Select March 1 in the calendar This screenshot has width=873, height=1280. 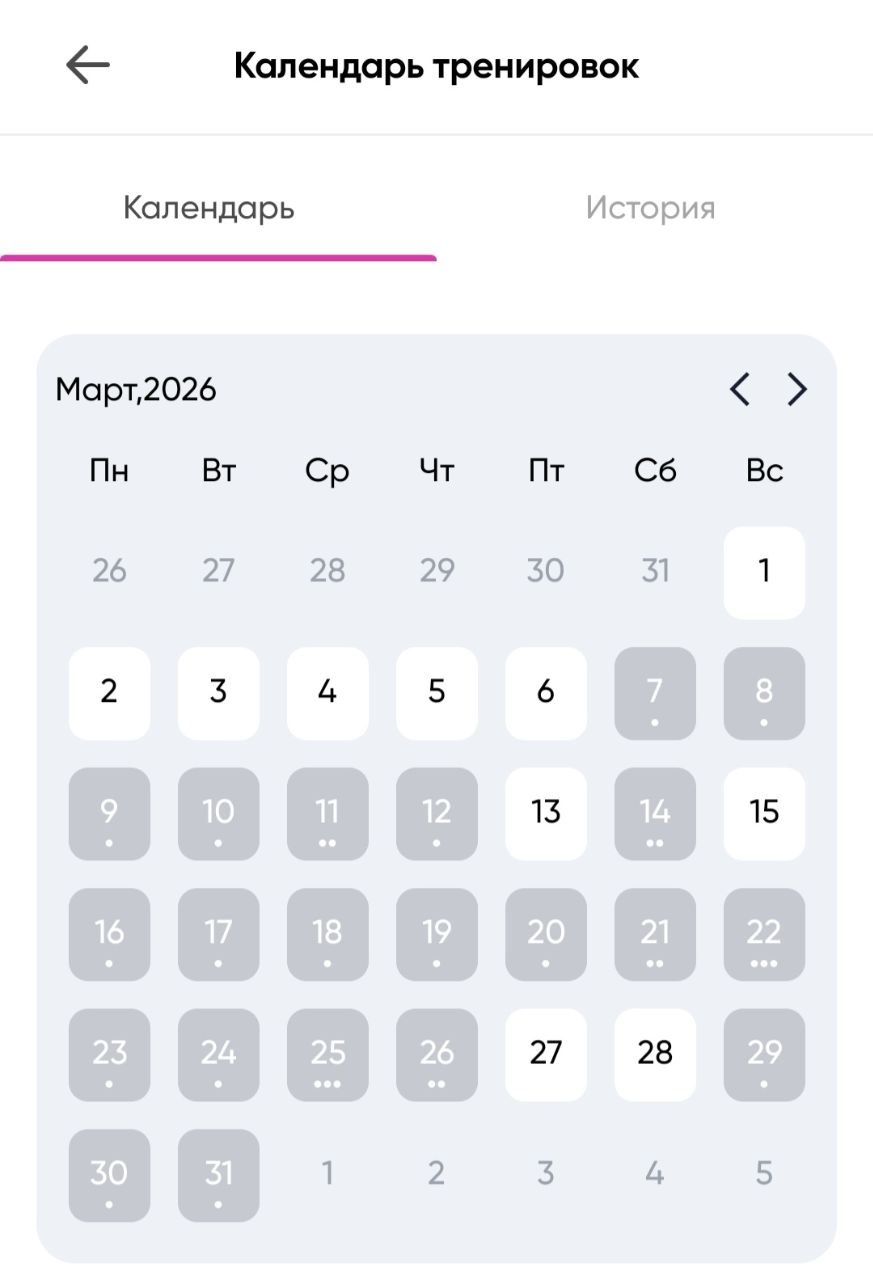click(x=764, y=573)
